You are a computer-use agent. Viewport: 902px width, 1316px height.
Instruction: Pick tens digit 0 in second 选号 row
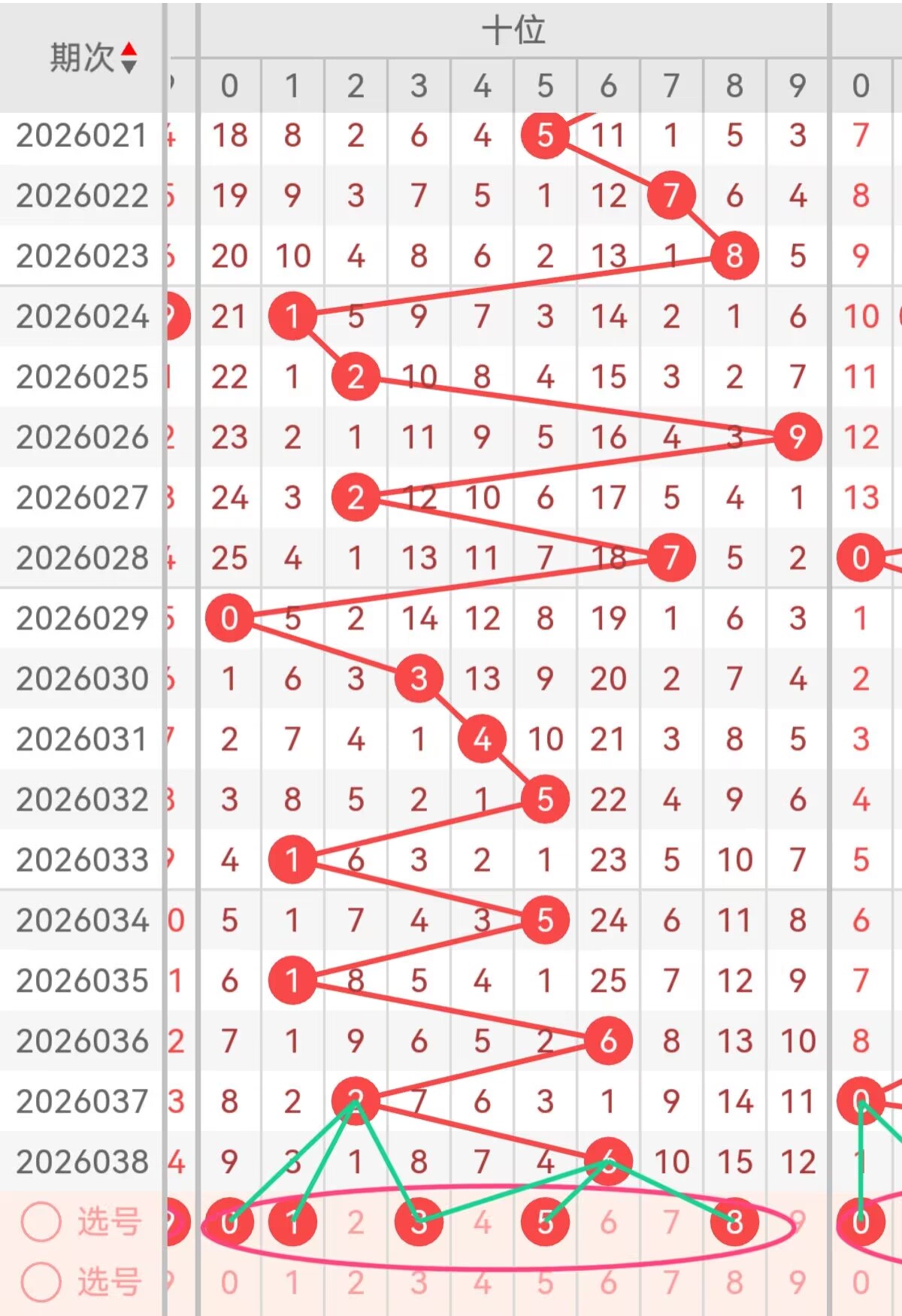(x=229, y=1283)
